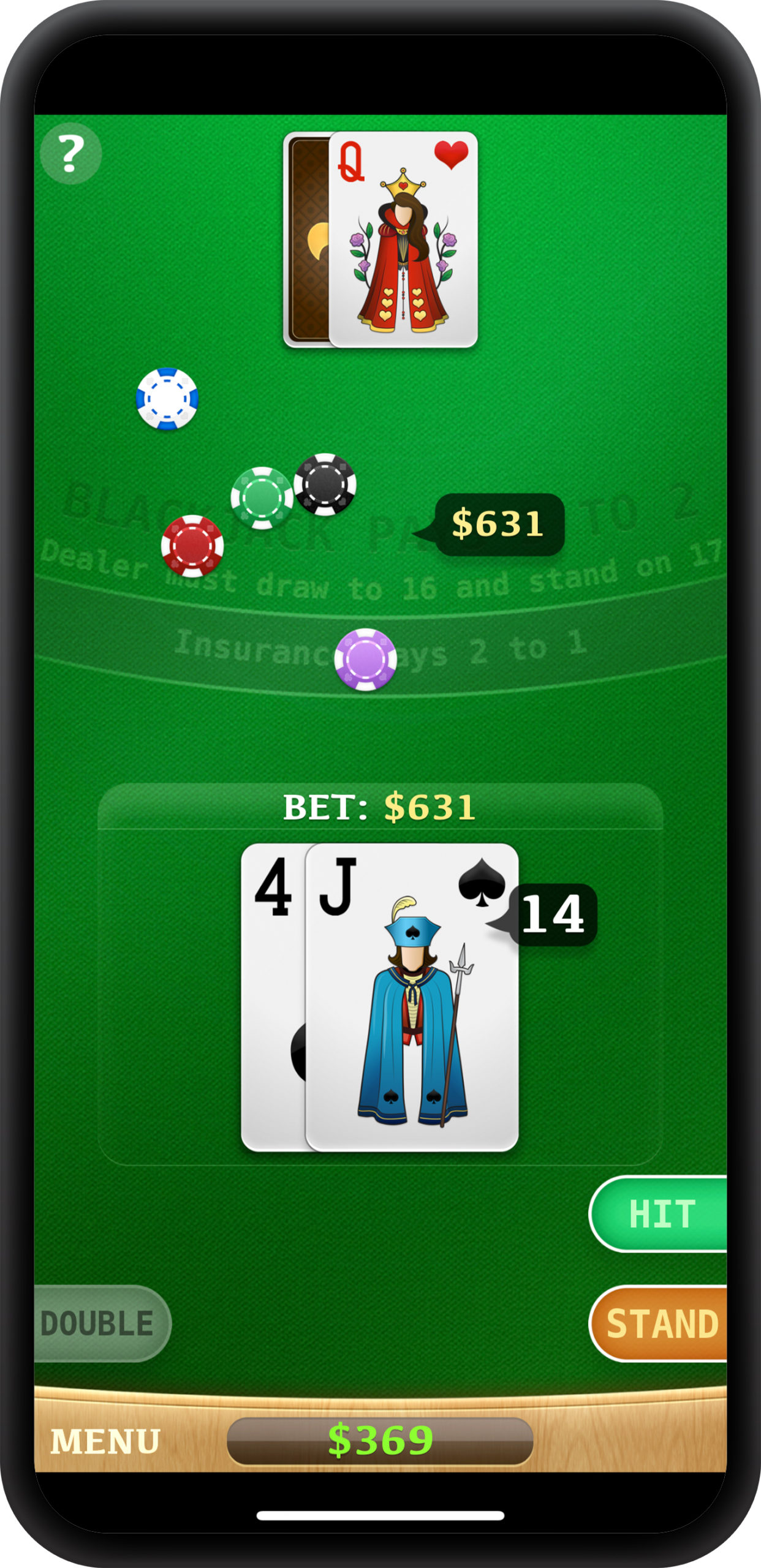Open the help question mark
This screenshot has width=761, height=1568.
(x=70, y=153)
